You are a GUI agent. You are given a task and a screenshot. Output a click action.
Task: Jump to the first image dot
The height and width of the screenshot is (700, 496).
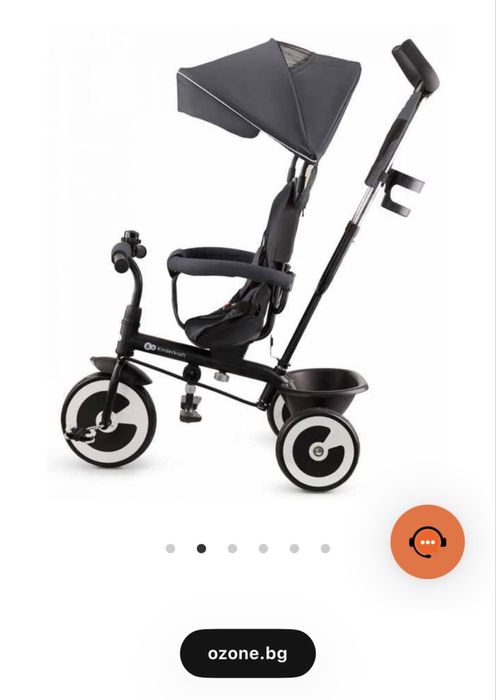[170, 549]
